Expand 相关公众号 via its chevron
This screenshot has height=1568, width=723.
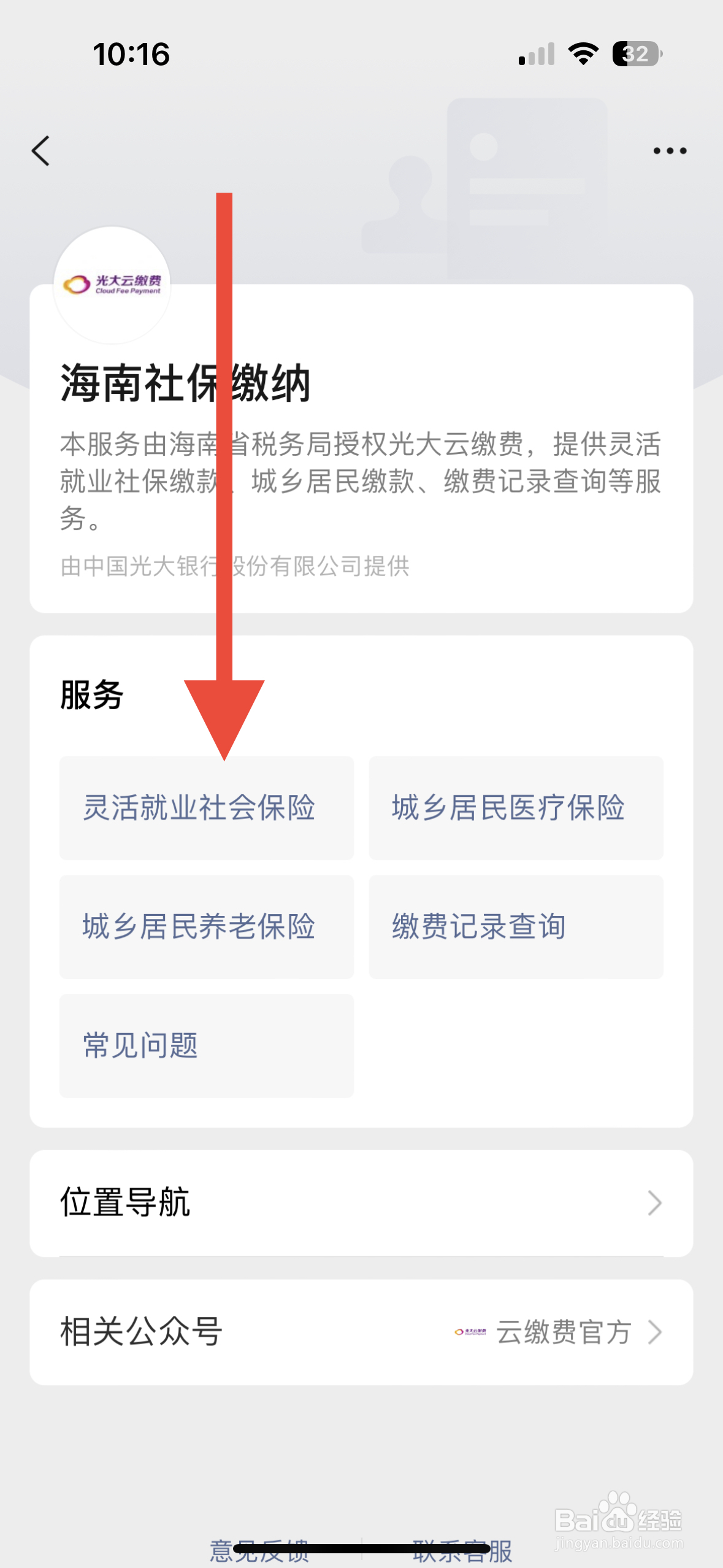tap(656, 1332)
